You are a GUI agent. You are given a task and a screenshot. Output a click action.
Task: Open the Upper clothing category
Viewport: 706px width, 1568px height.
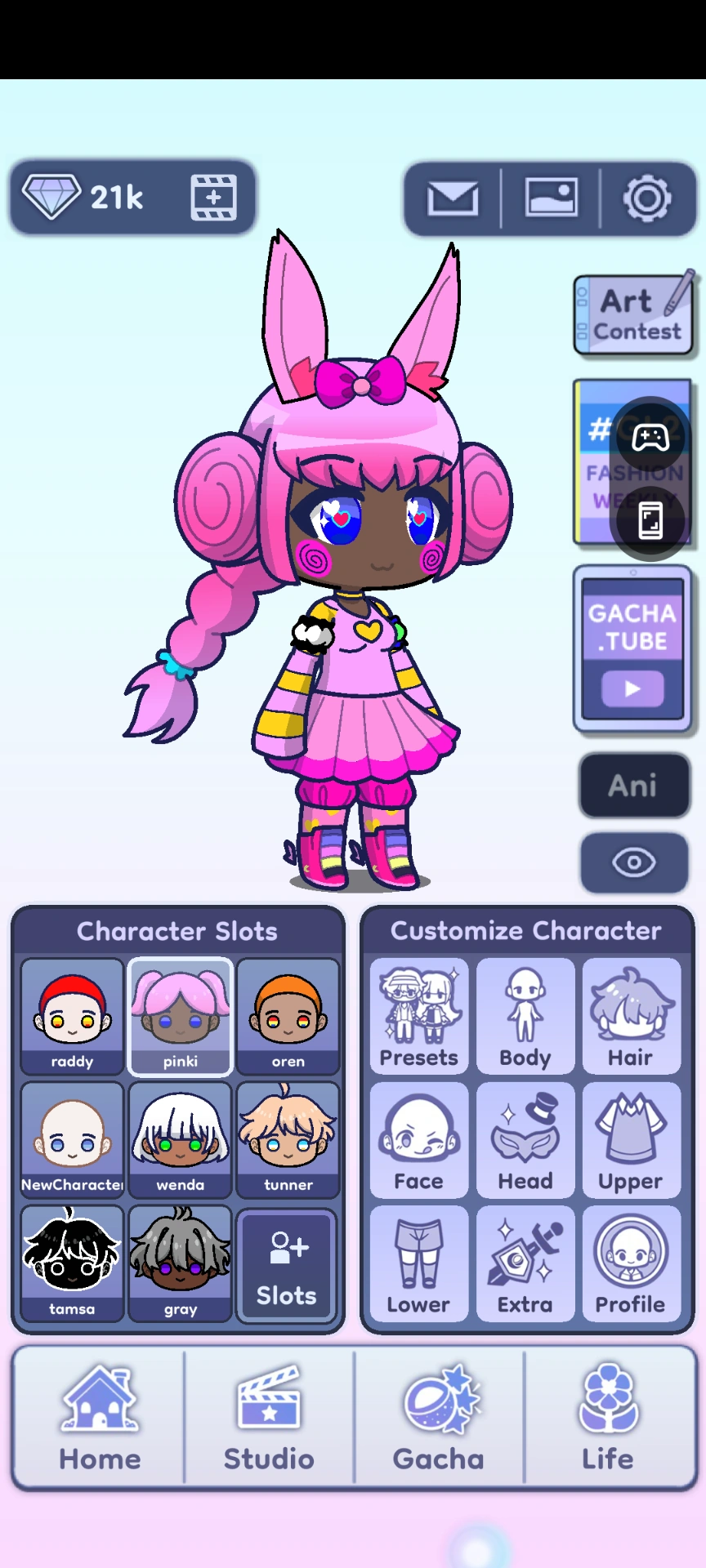(x=632, y=1139)
